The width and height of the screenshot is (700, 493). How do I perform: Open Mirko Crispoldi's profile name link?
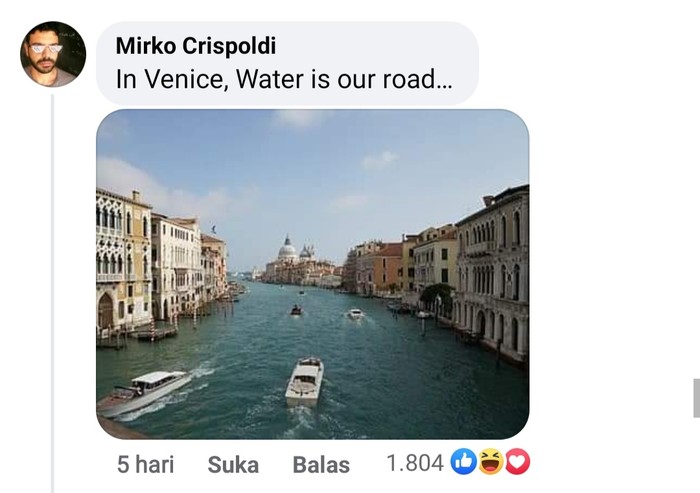tap(196, 46)
